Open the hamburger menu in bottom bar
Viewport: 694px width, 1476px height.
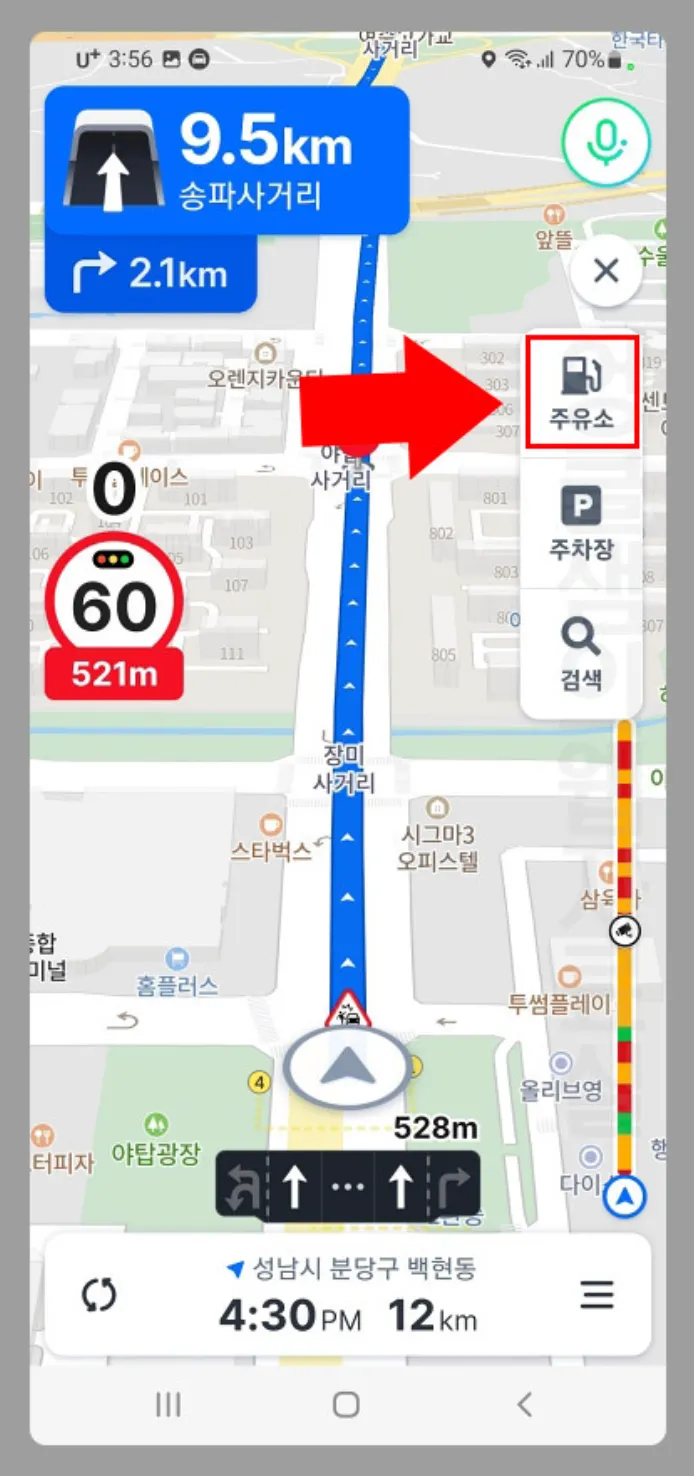tap(597, 1295)
